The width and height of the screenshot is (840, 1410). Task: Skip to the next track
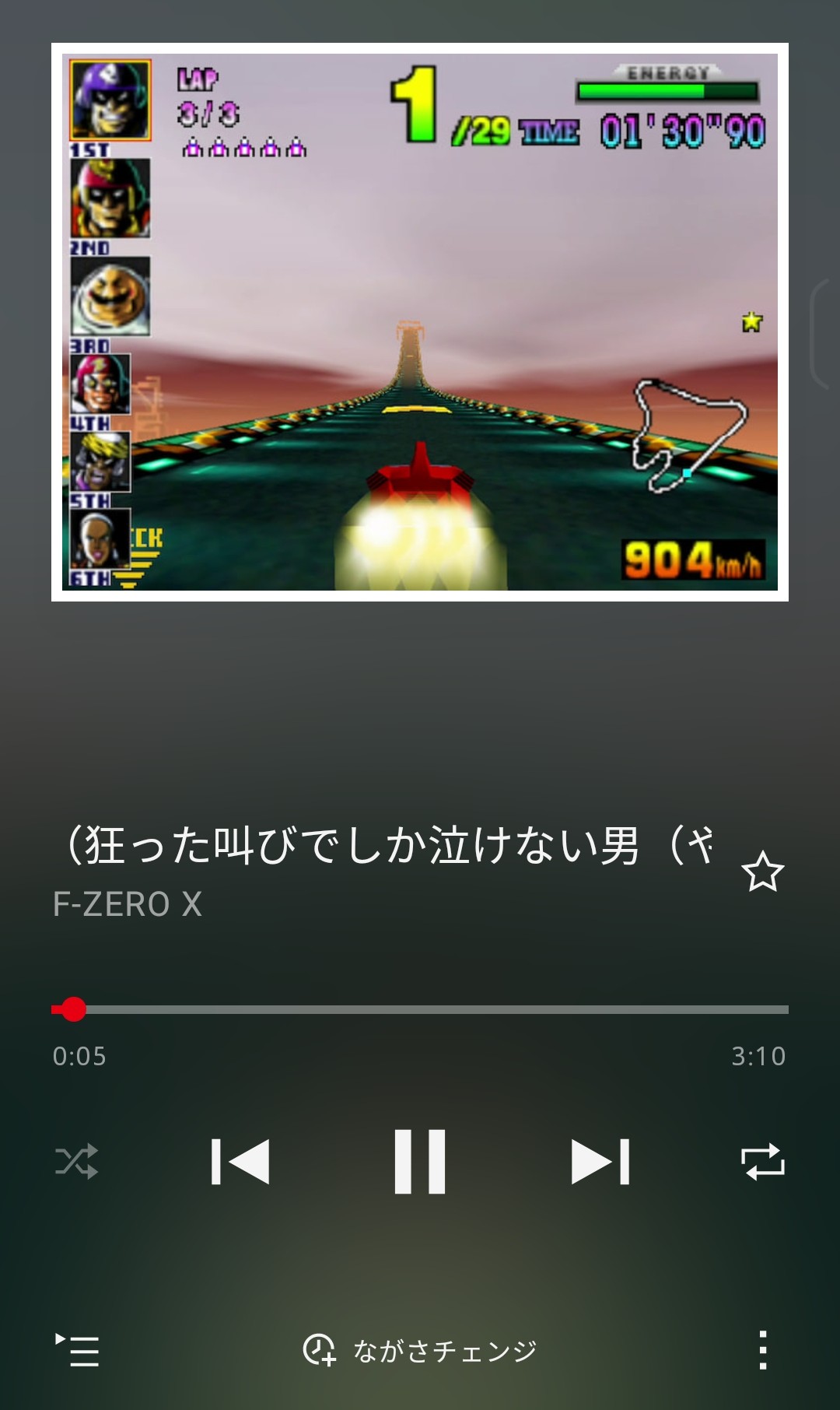(600, 1162)
